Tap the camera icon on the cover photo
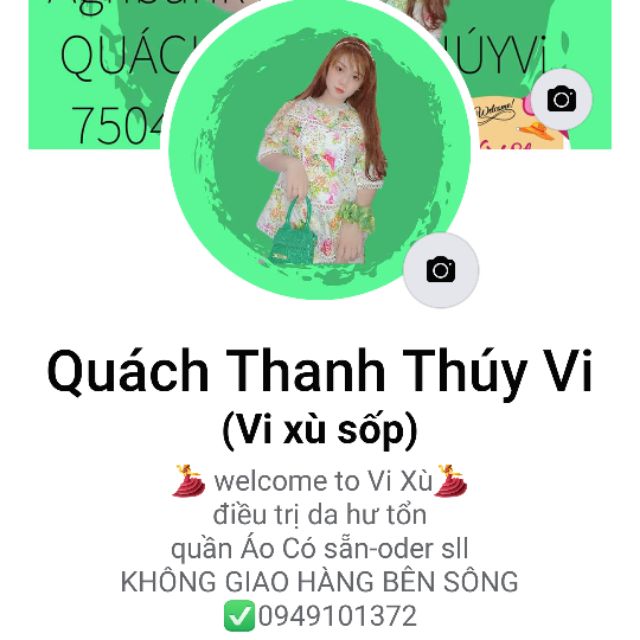640x640 pixels. click(562, 98)
